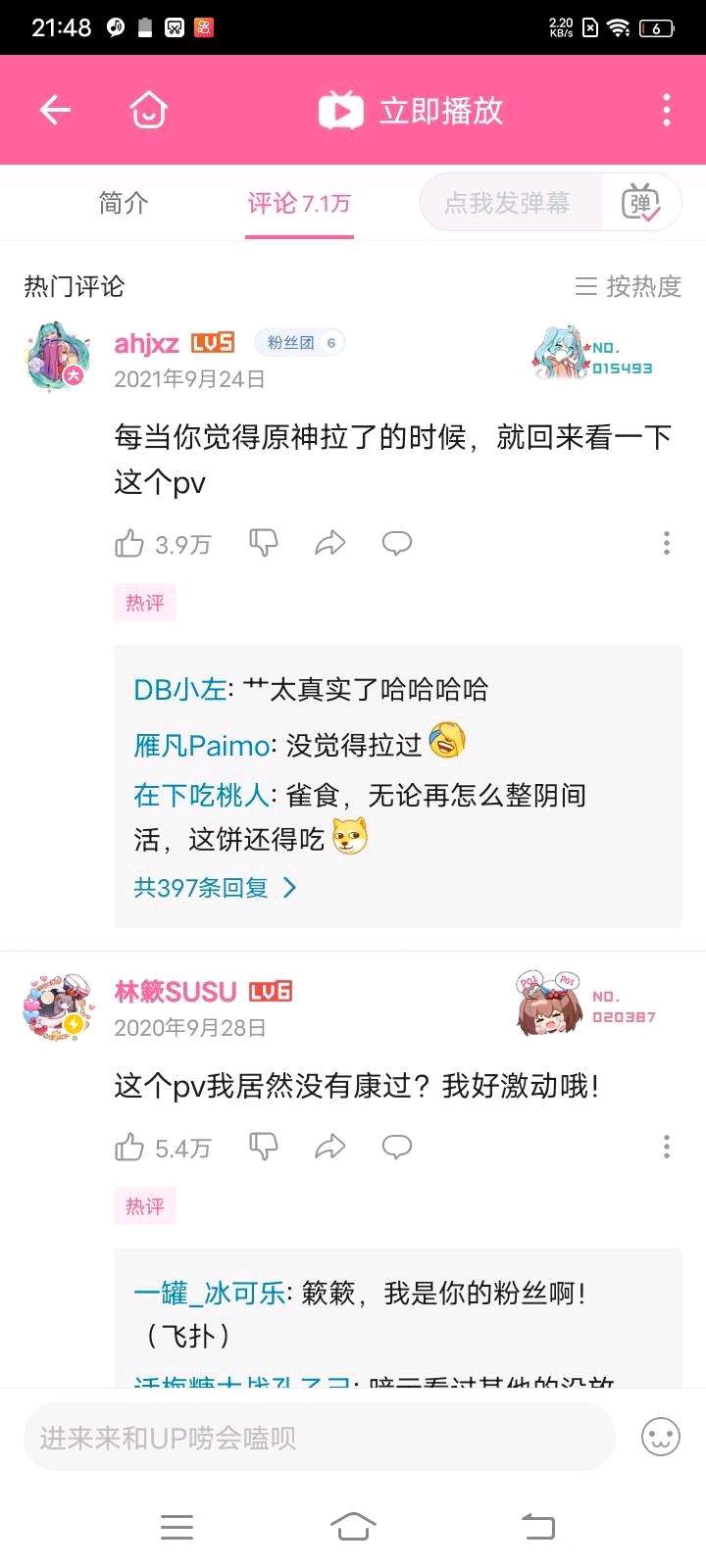Expand 共397条回复 replies
The height and width of the screenshot is (1568, 706).
(216, 888)
